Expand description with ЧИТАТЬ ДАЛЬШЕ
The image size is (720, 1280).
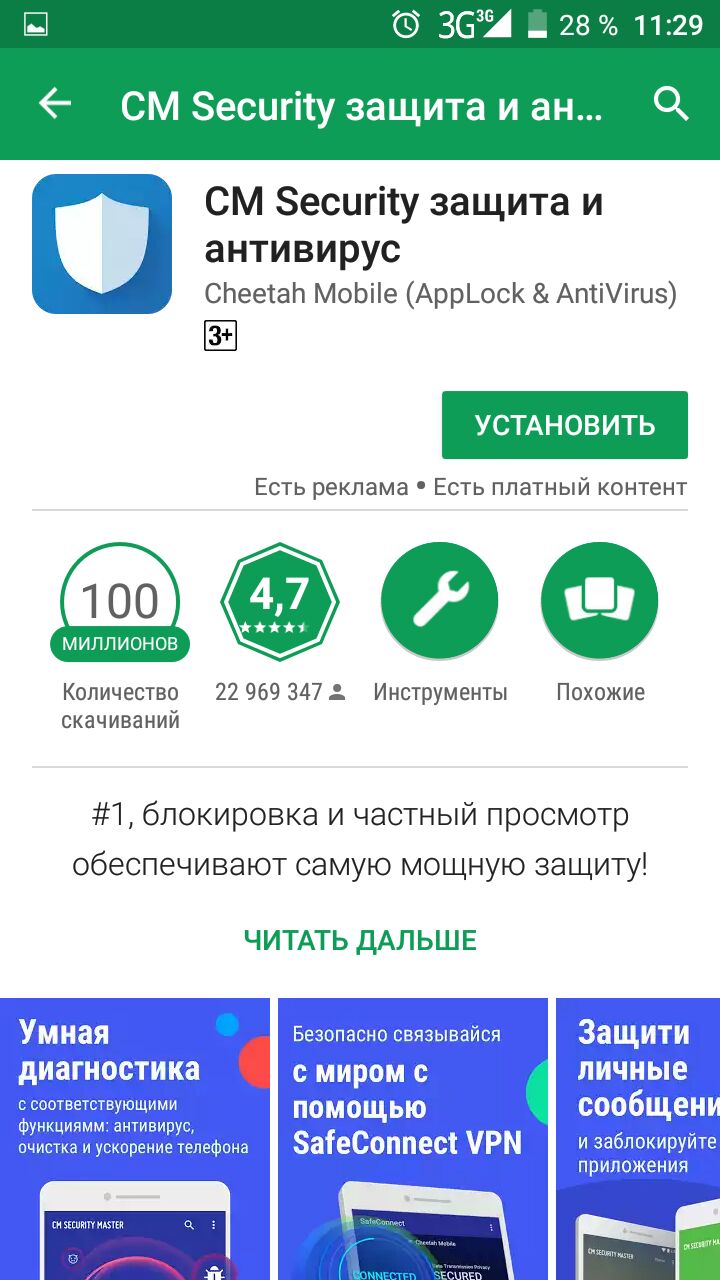tap(360, 940)
